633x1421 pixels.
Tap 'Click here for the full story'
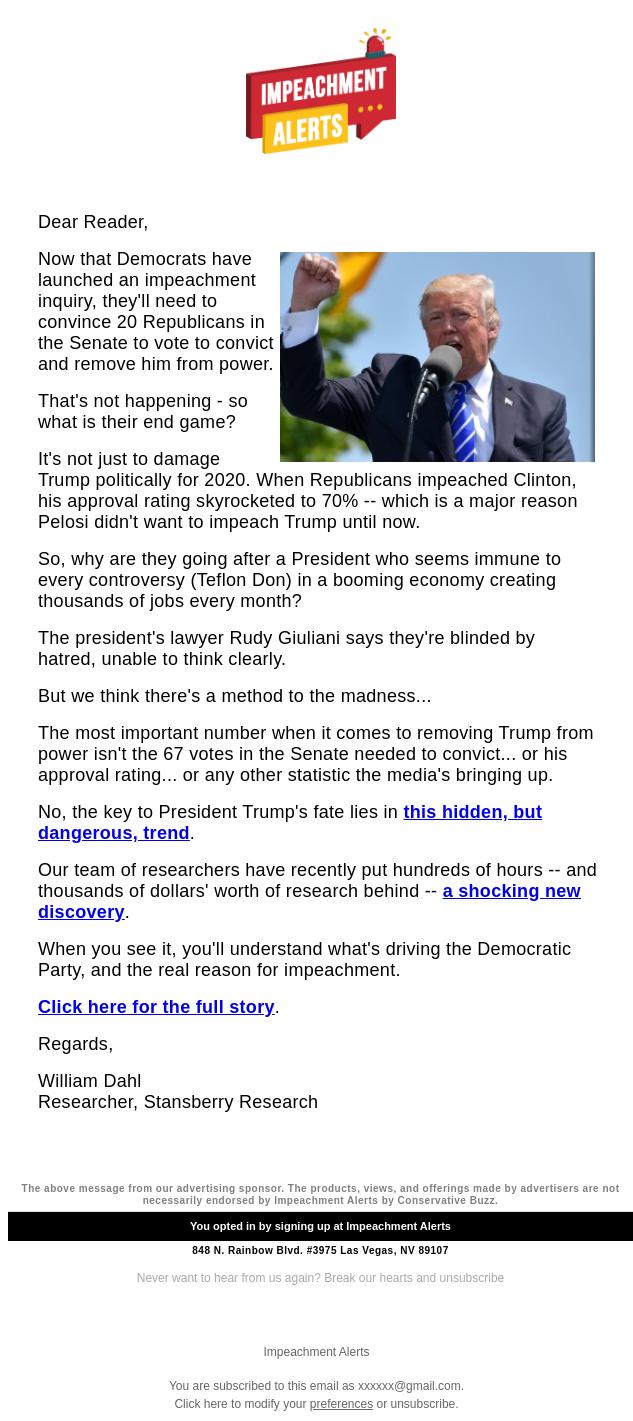click(156, 1007)
